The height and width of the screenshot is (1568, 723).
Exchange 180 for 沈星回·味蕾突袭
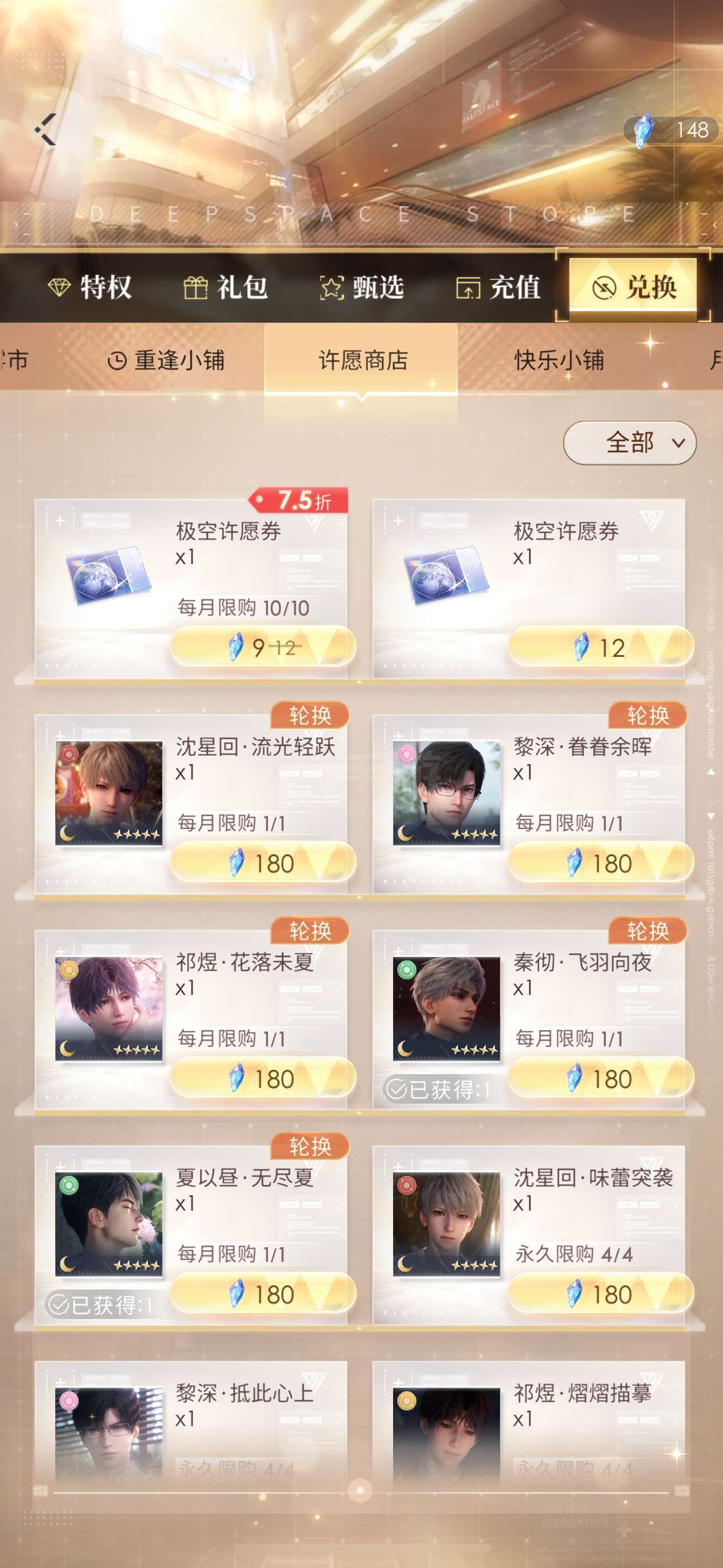[600, 1294]
